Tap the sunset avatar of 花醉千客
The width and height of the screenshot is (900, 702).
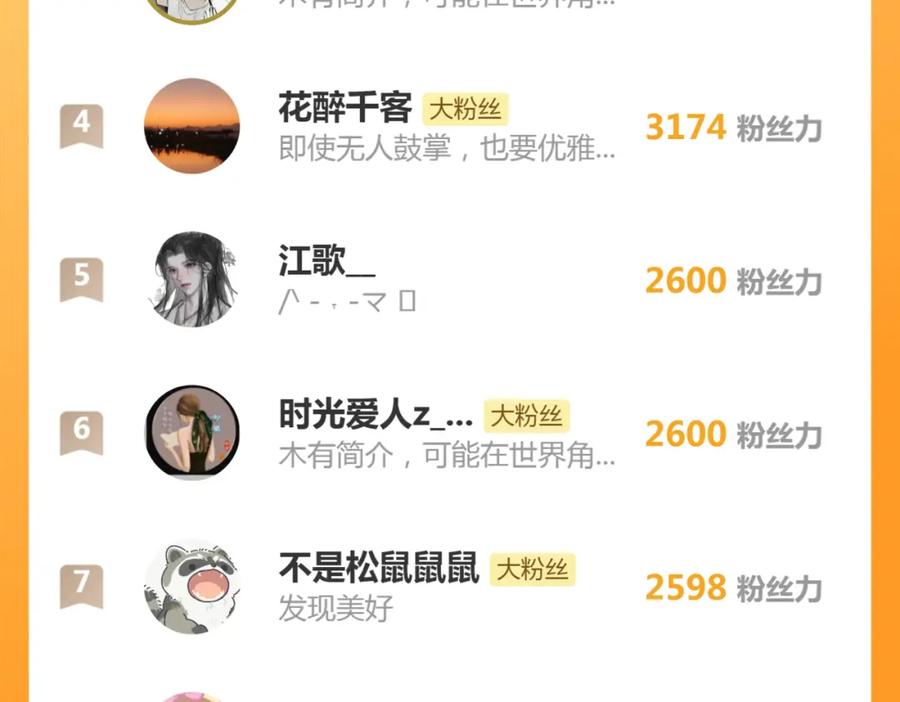point(192,126)
